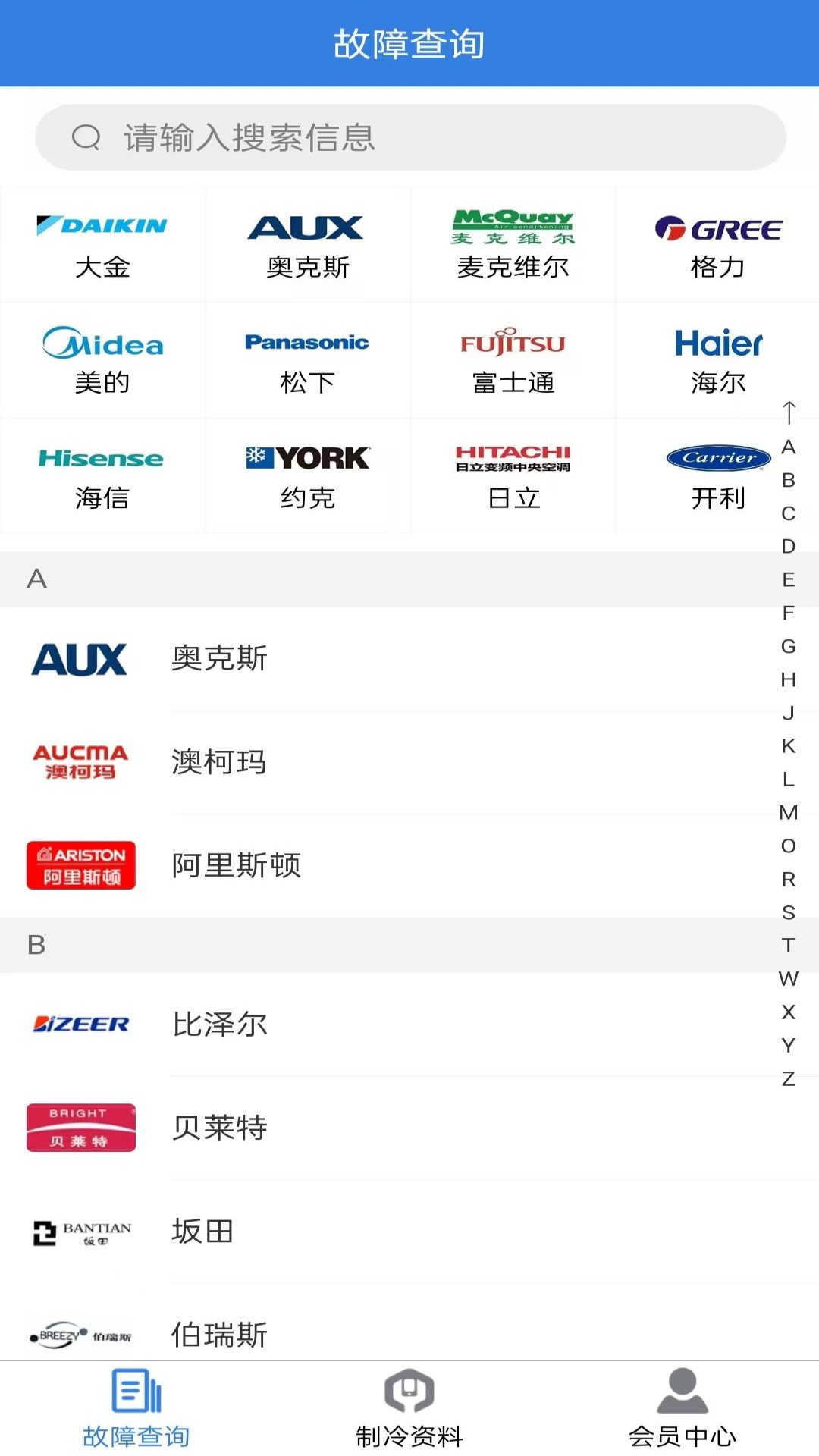Select the Panasonic brand icon

click(307, 342)
